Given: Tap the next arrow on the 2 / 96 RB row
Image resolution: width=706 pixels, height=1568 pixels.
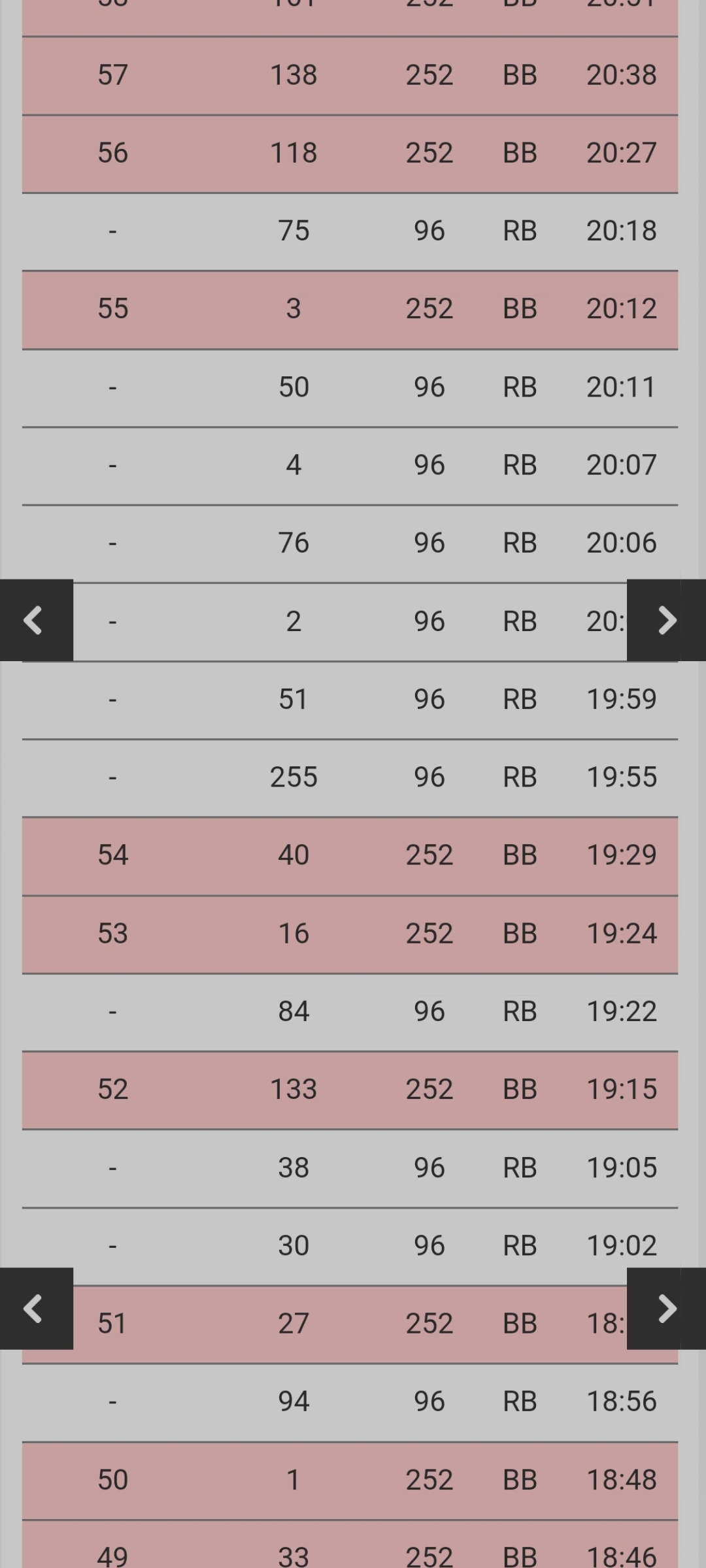Looking at the screenshot, I should [666, 620].
